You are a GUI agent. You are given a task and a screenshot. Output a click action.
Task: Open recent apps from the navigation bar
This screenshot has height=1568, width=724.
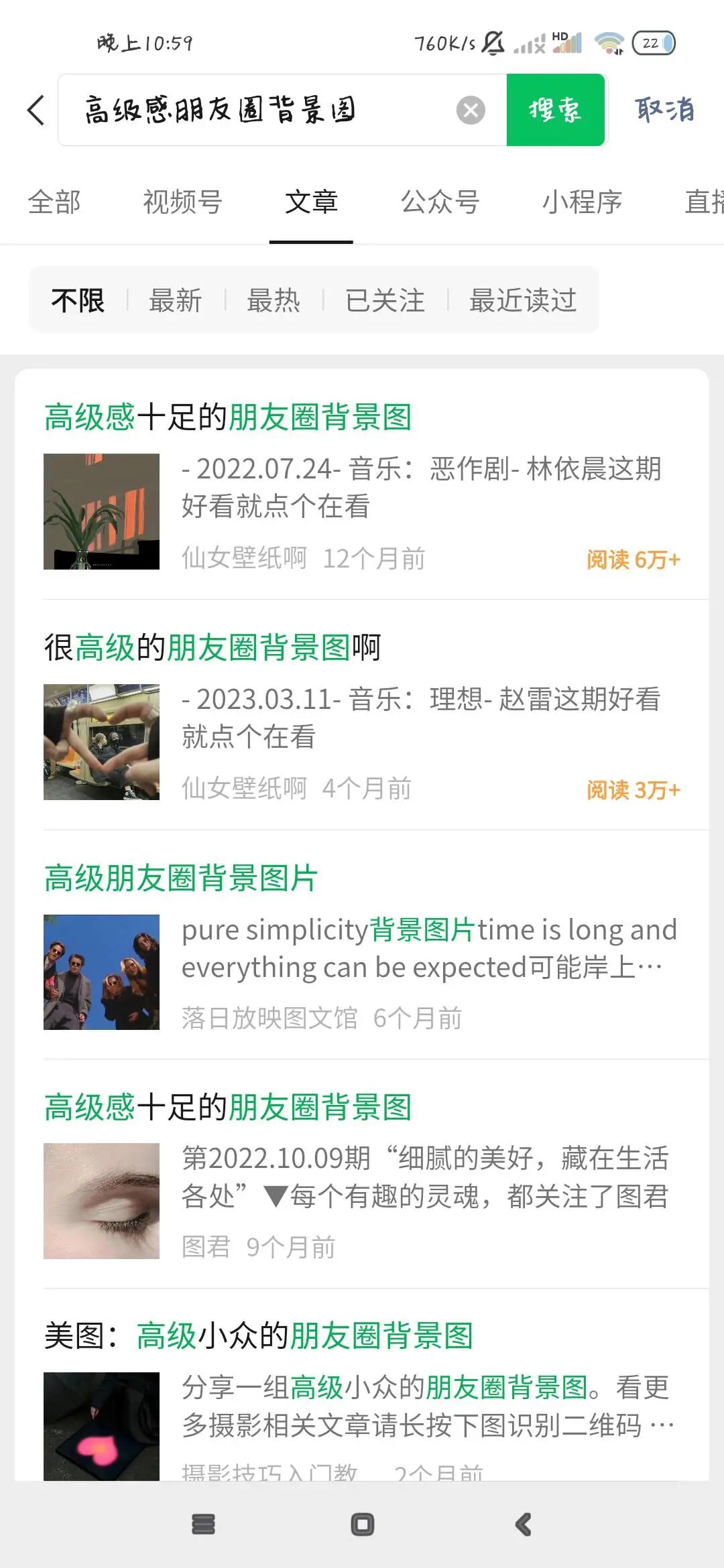[203, 1524]
